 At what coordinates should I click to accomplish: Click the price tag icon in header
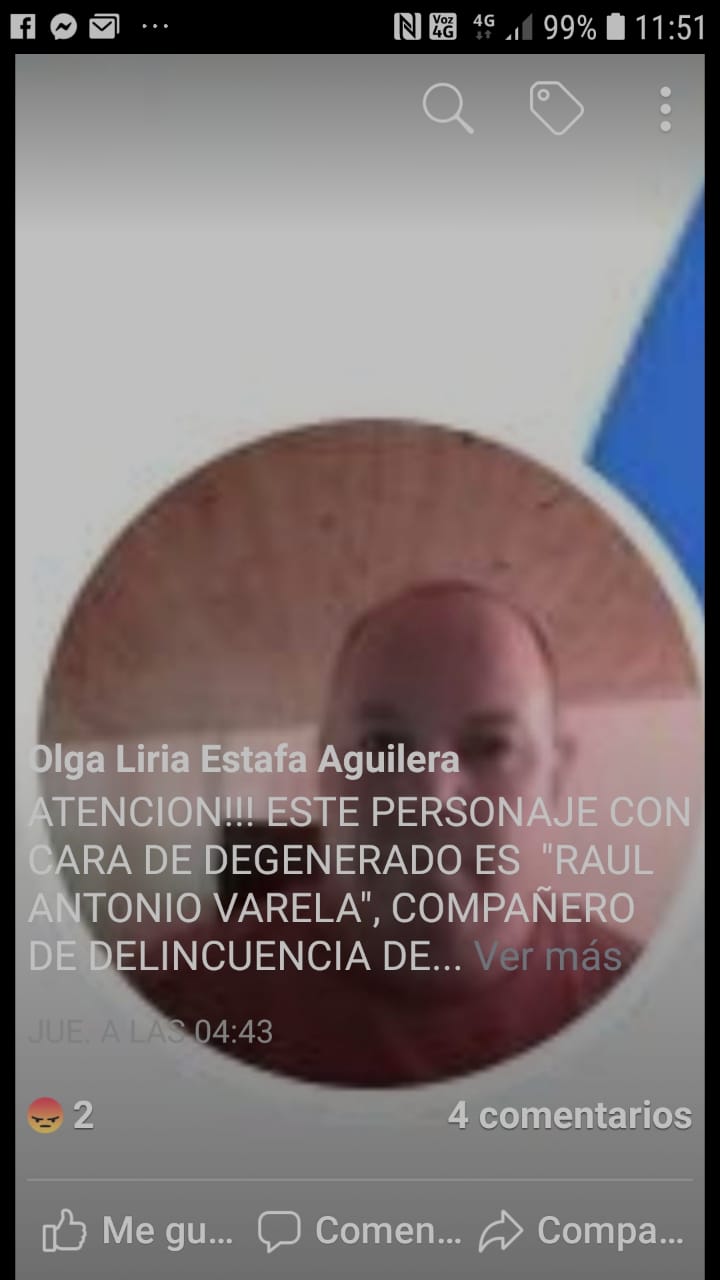click(556, 107)
